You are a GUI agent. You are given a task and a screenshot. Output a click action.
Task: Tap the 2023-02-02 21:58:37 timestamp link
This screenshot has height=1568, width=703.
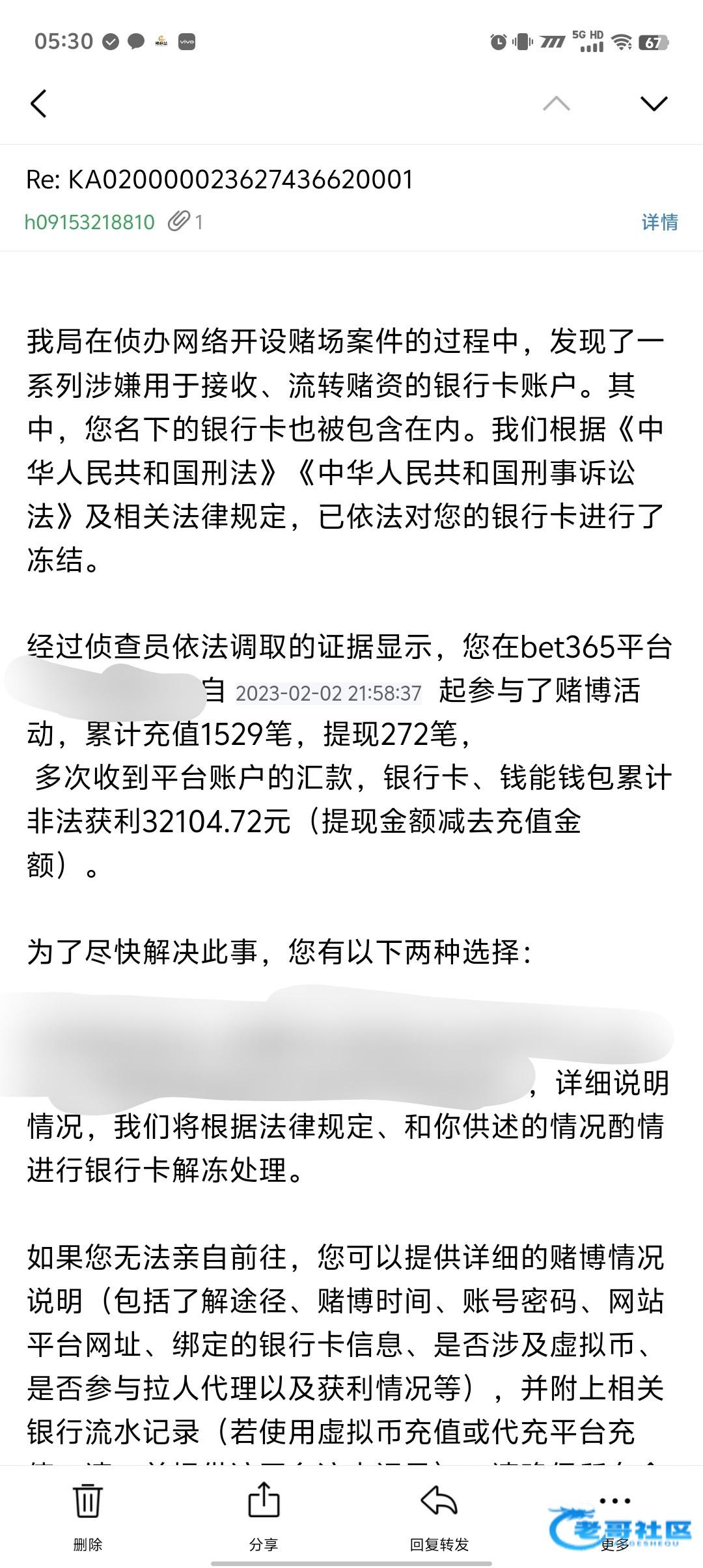[x=329, y=693]
